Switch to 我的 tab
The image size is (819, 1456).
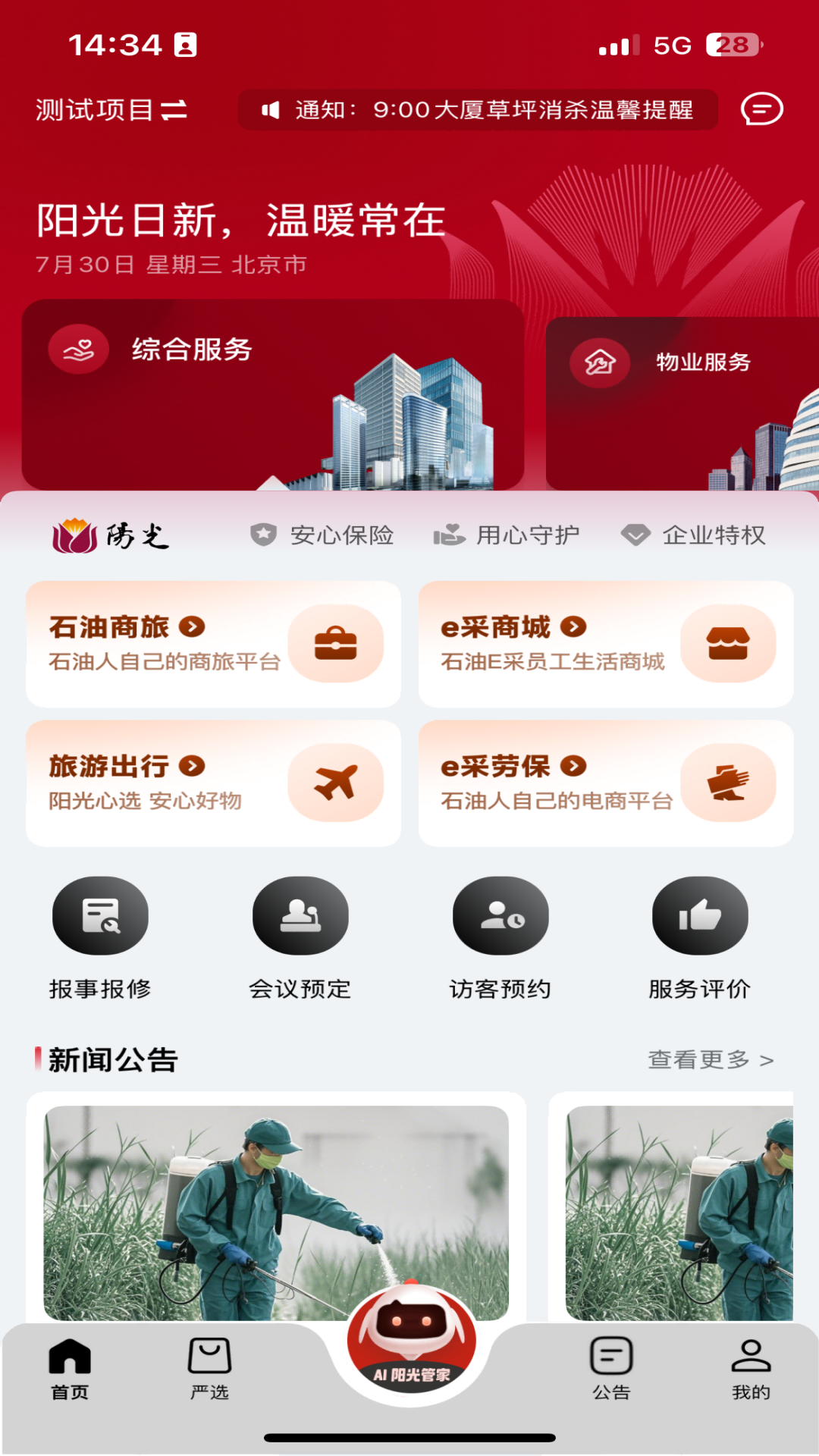click(x=751, y=1368)
